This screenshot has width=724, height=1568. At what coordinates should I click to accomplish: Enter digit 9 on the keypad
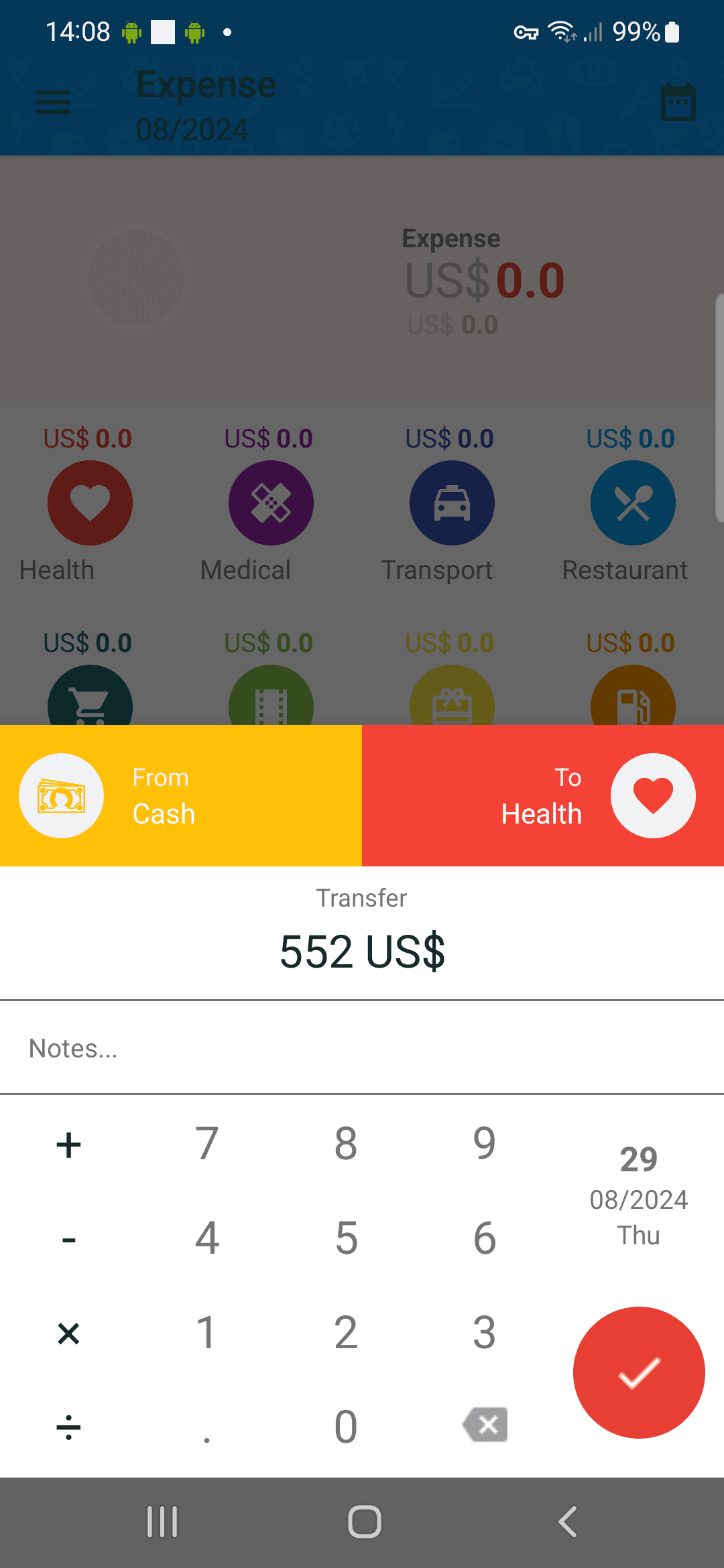484,1143
